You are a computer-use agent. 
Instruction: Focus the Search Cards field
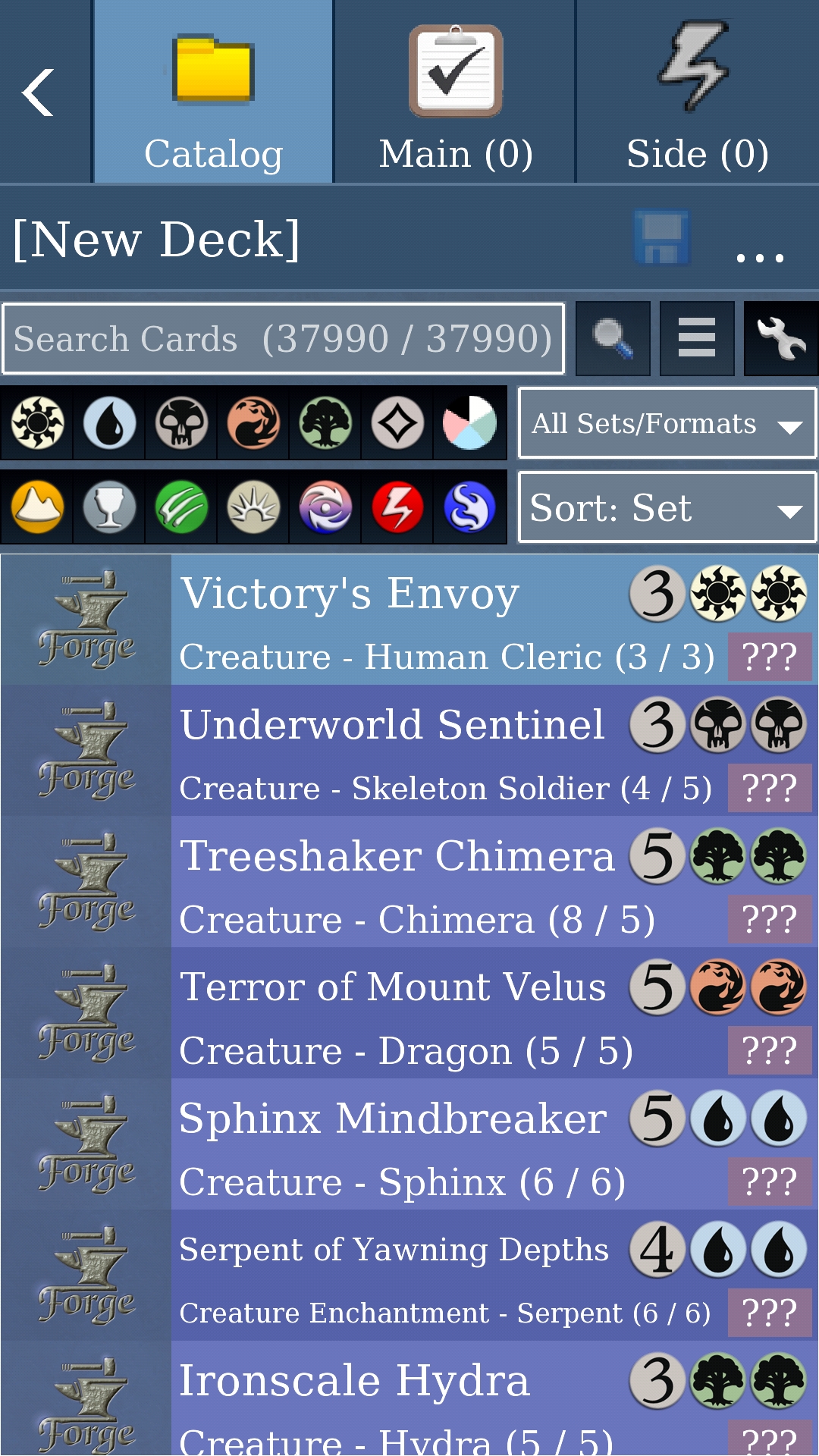tap(283, 339)
